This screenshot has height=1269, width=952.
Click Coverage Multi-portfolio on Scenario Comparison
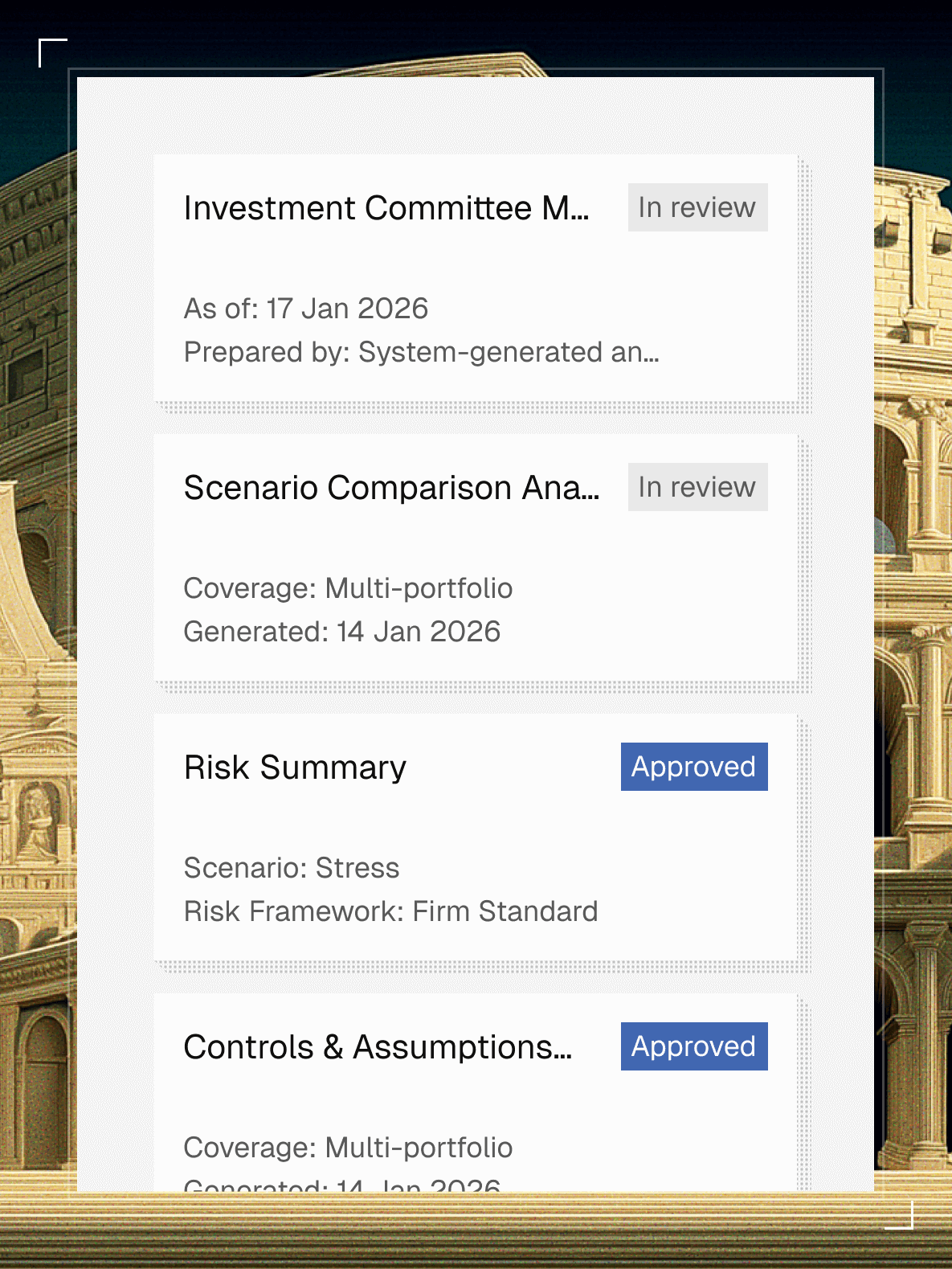pos(349,588)
